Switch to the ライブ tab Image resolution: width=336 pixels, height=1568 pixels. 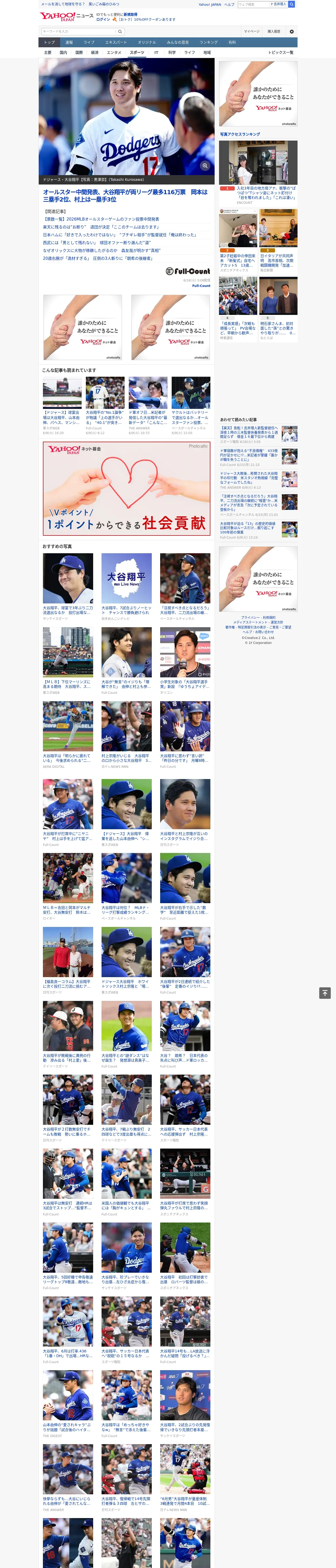pos(89,43)
